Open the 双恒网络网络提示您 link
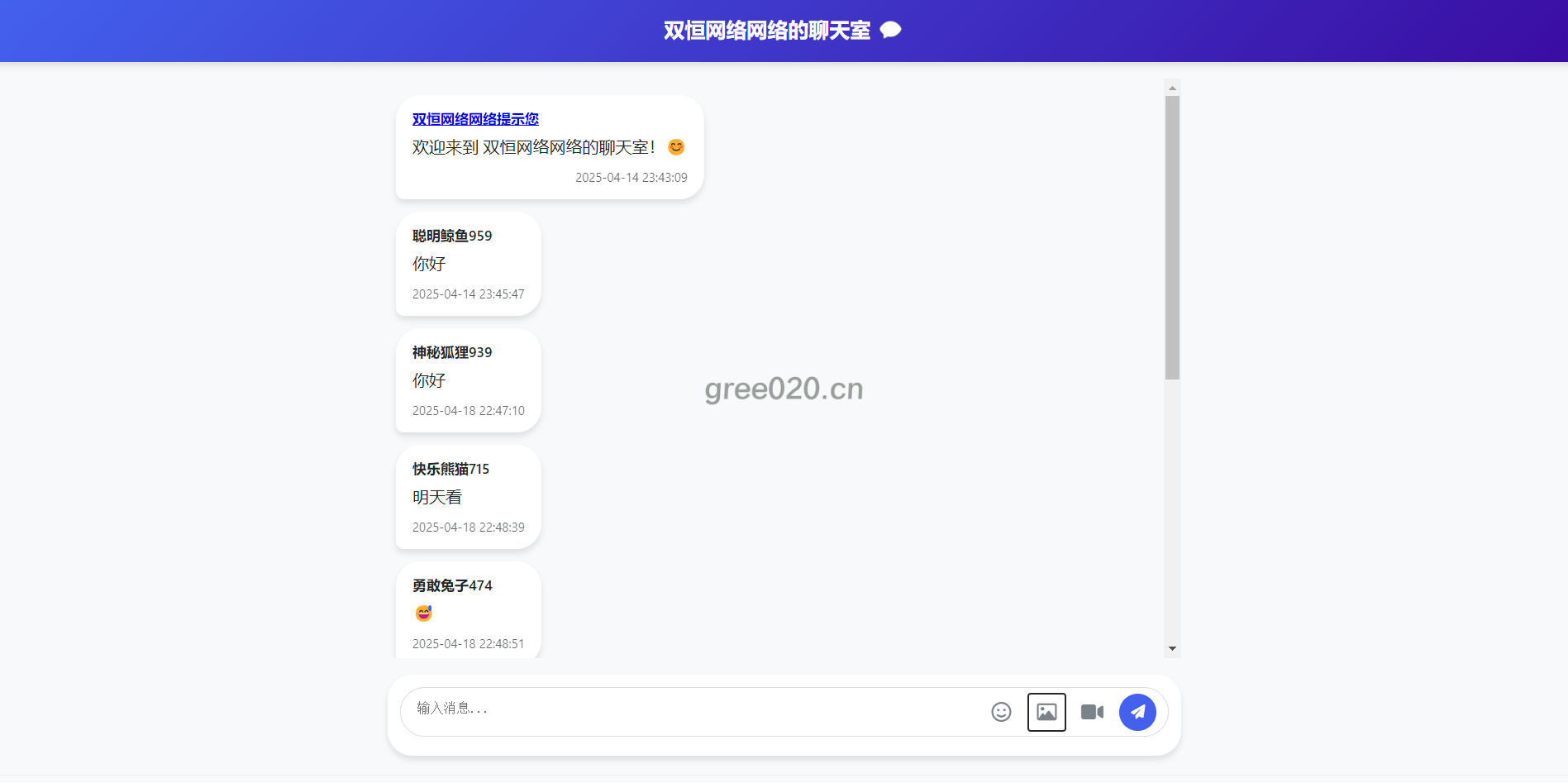This screenshot has height=783, width=1568. tap(475, 119)
